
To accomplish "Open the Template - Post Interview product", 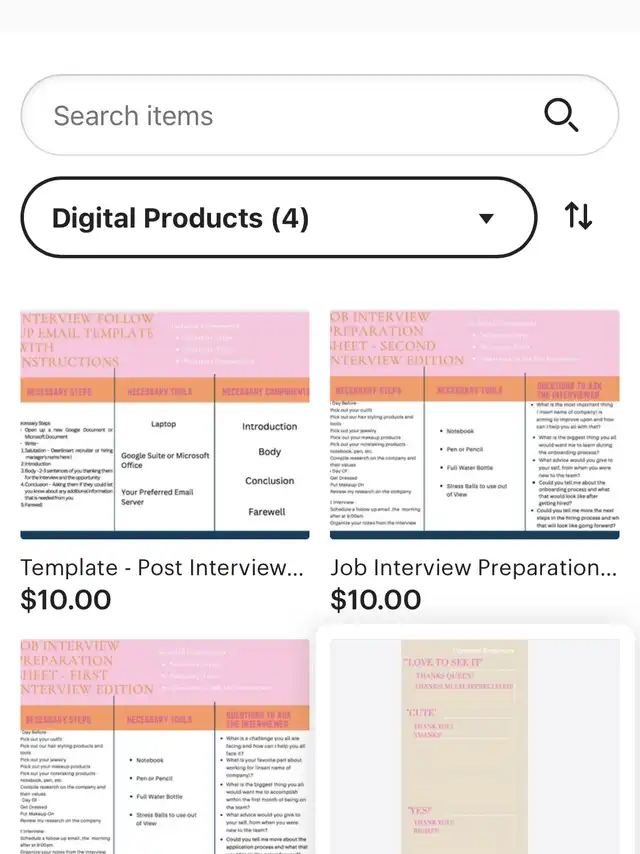I will point(165,425).
